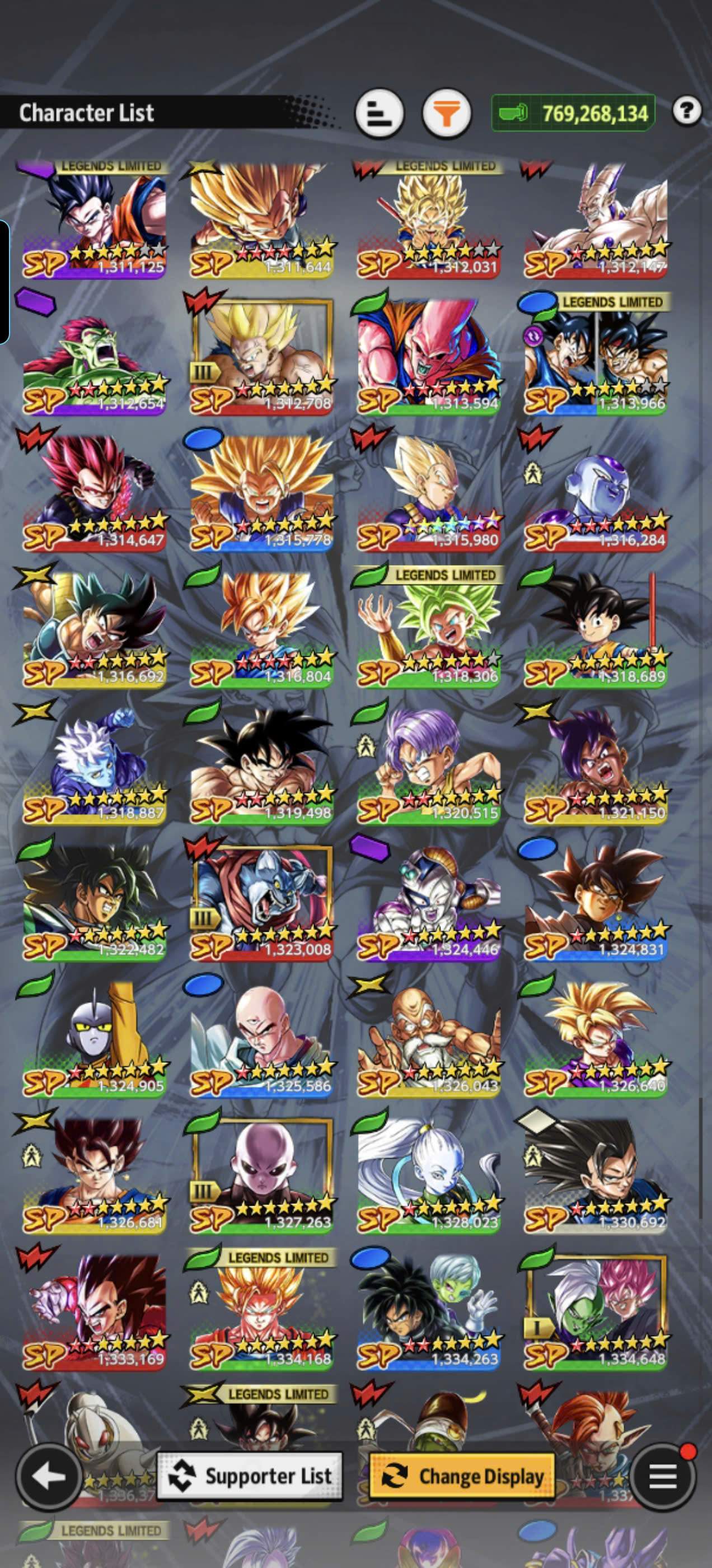The width and height of the screenshot is (712, 1568).
Task: Select character with power 1,311,125
Action: 93,219
